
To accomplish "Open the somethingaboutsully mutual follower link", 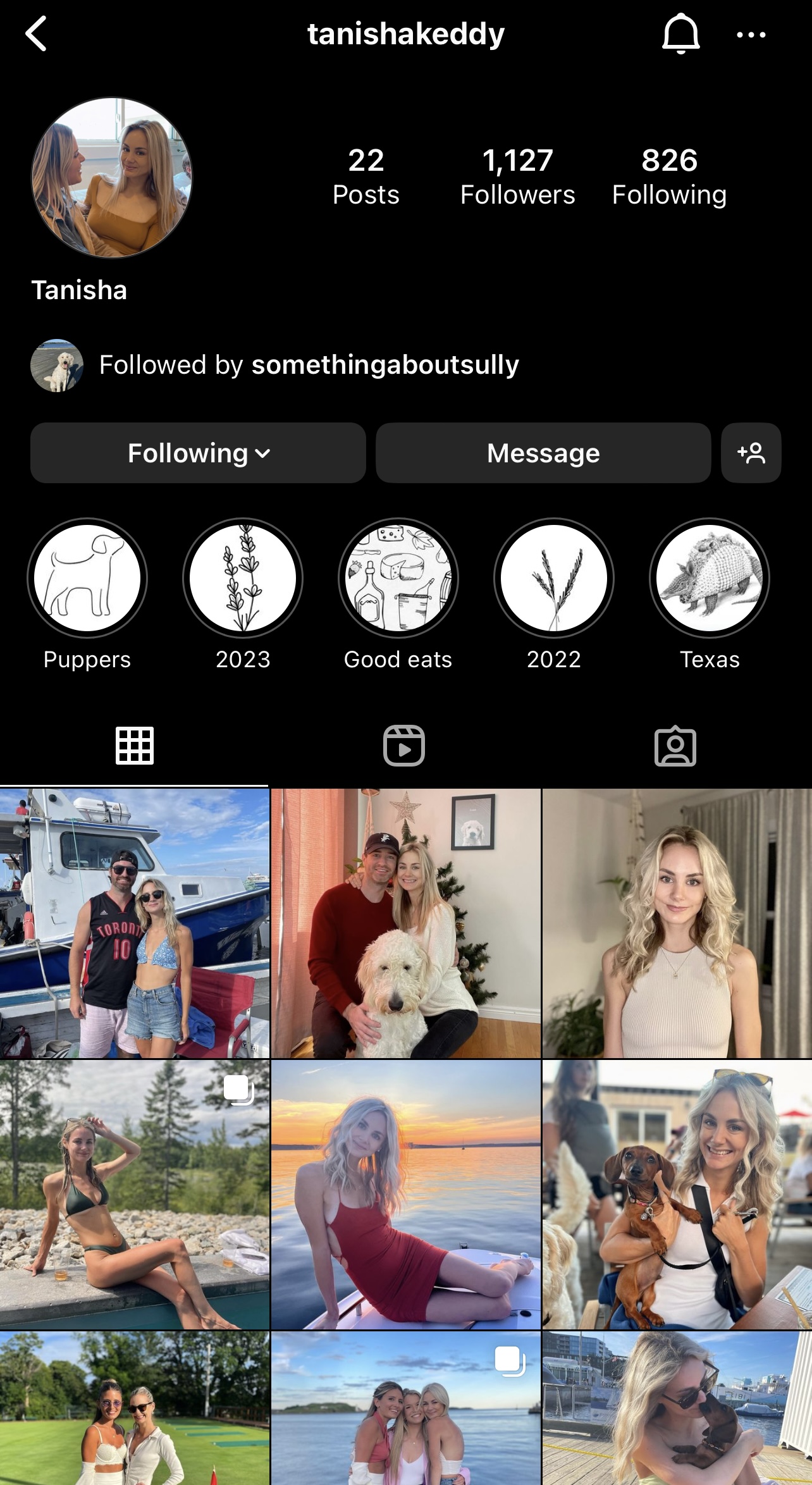I will 384,365.
